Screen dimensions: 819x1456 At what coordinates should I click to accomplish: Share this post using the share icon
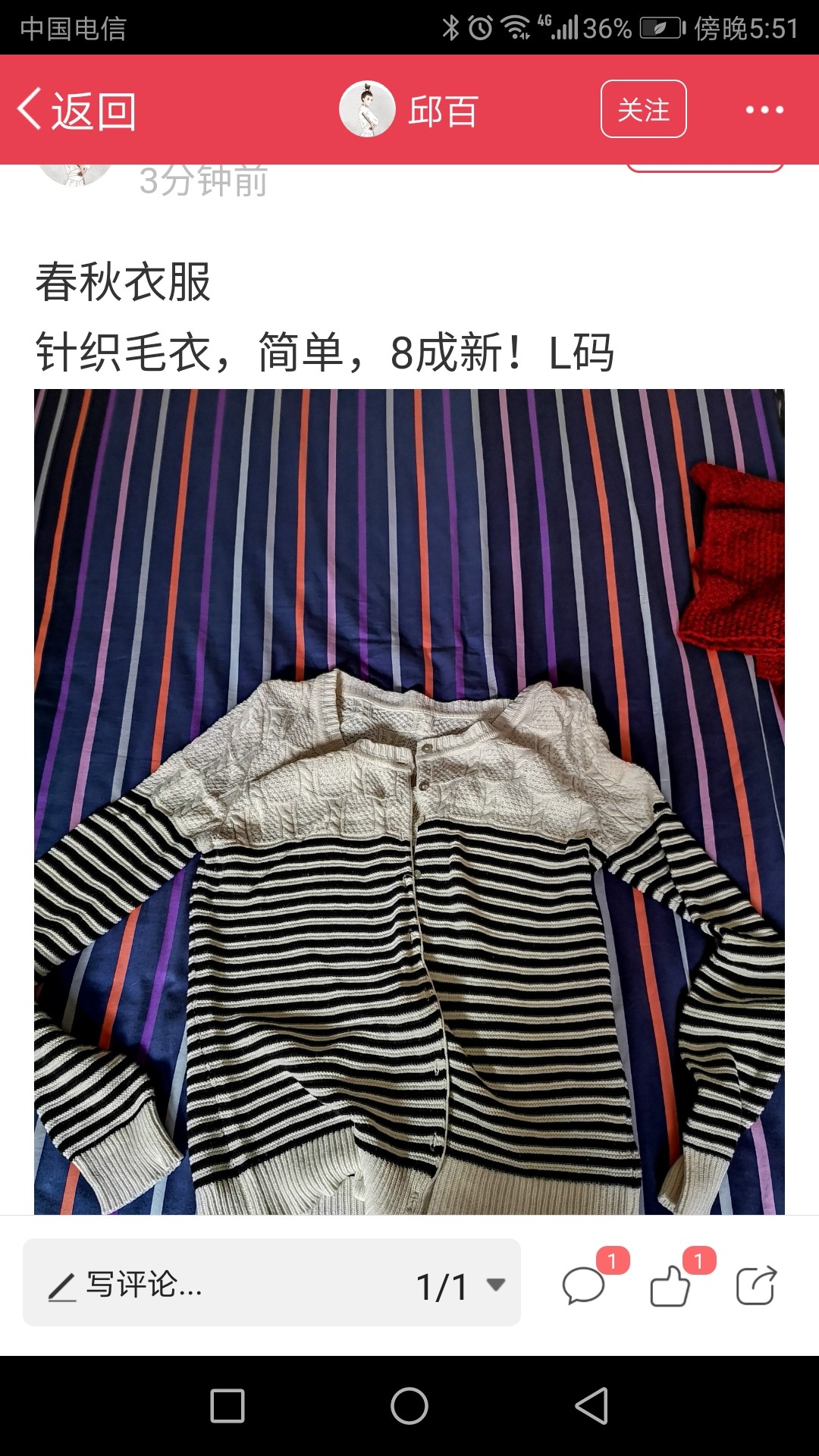coord(756,1286)
